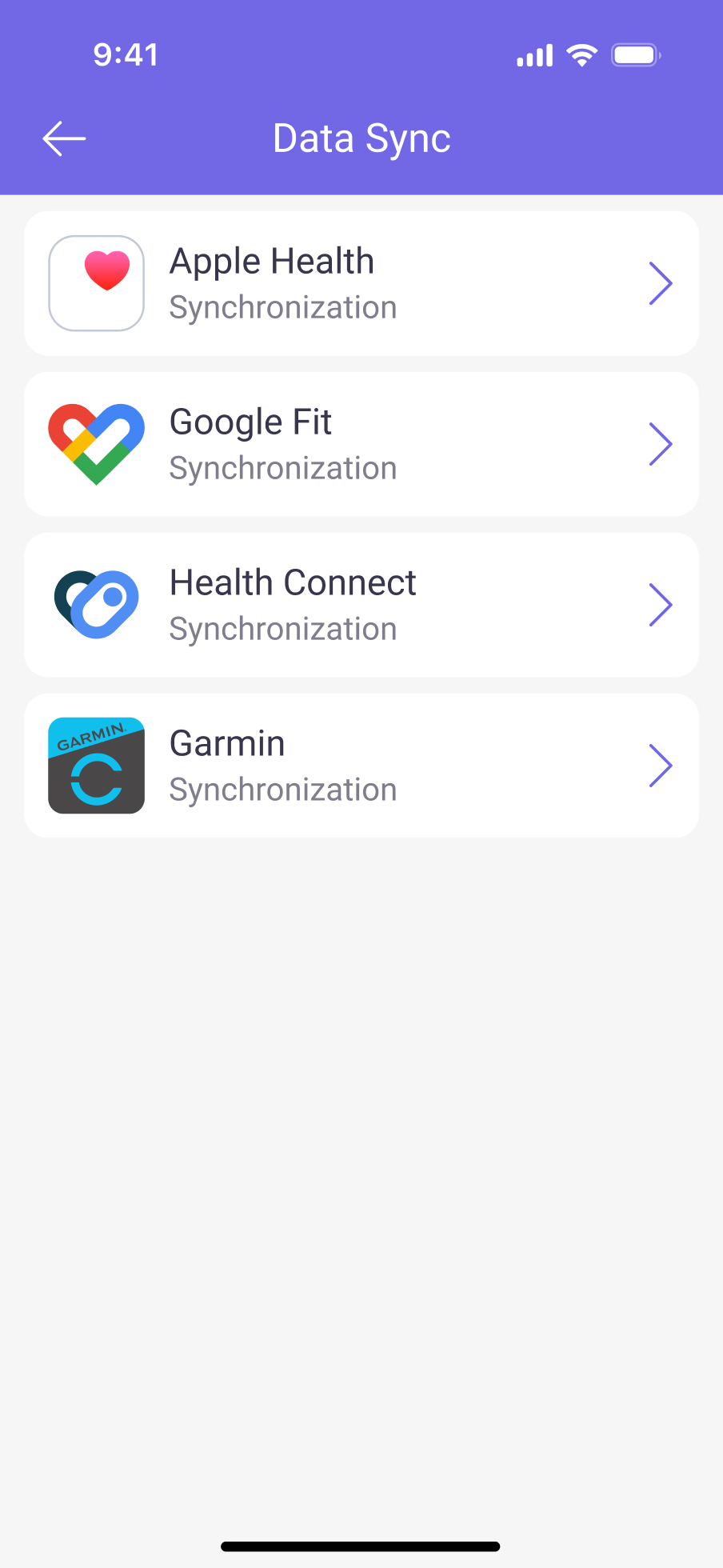Viewport: 723px width, 1568px height.
Task: Open the Google Fit synchronization entry
Action: click(360, 443)
